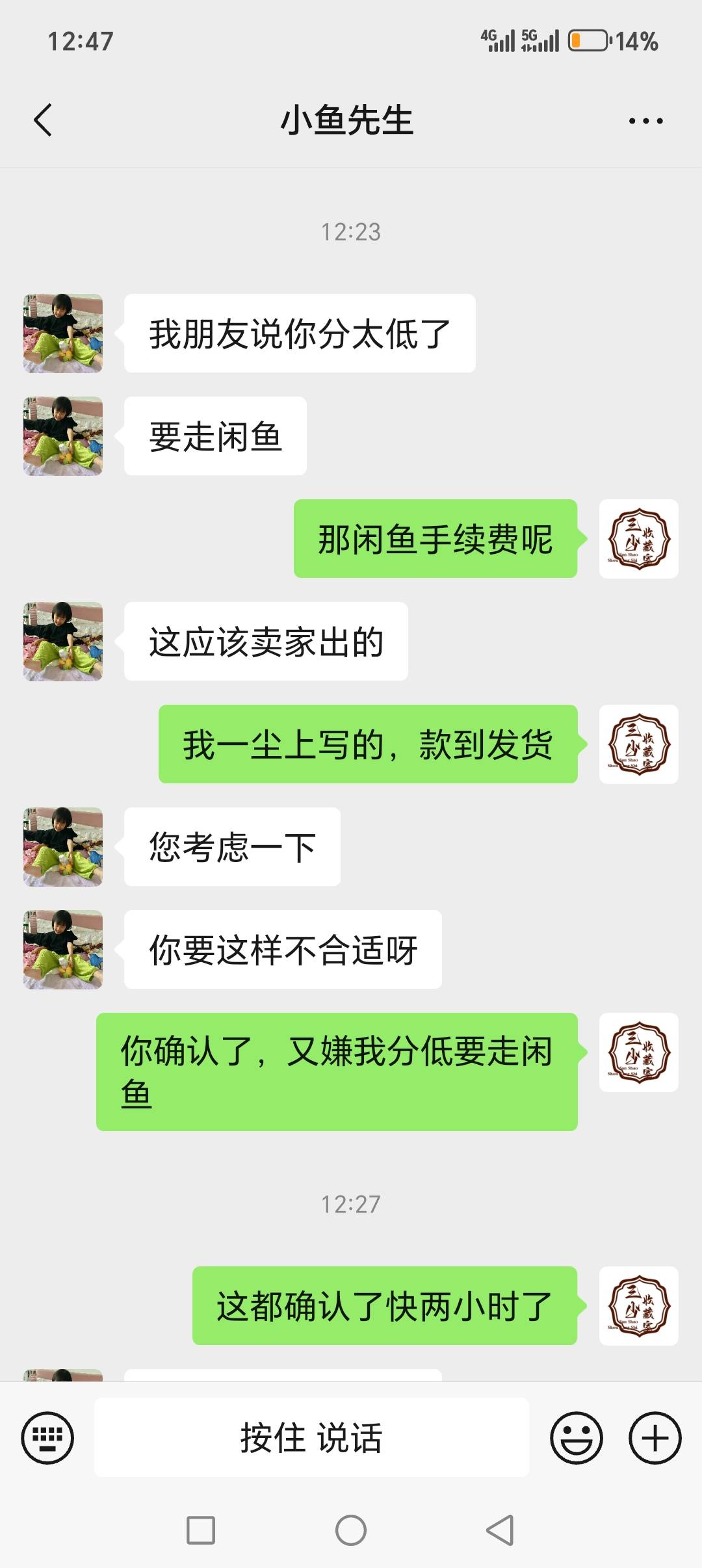
Task: View own profile avatar beside 那闲鱼手续费呢
Action: pyautogui.click(x=638, y=539)
